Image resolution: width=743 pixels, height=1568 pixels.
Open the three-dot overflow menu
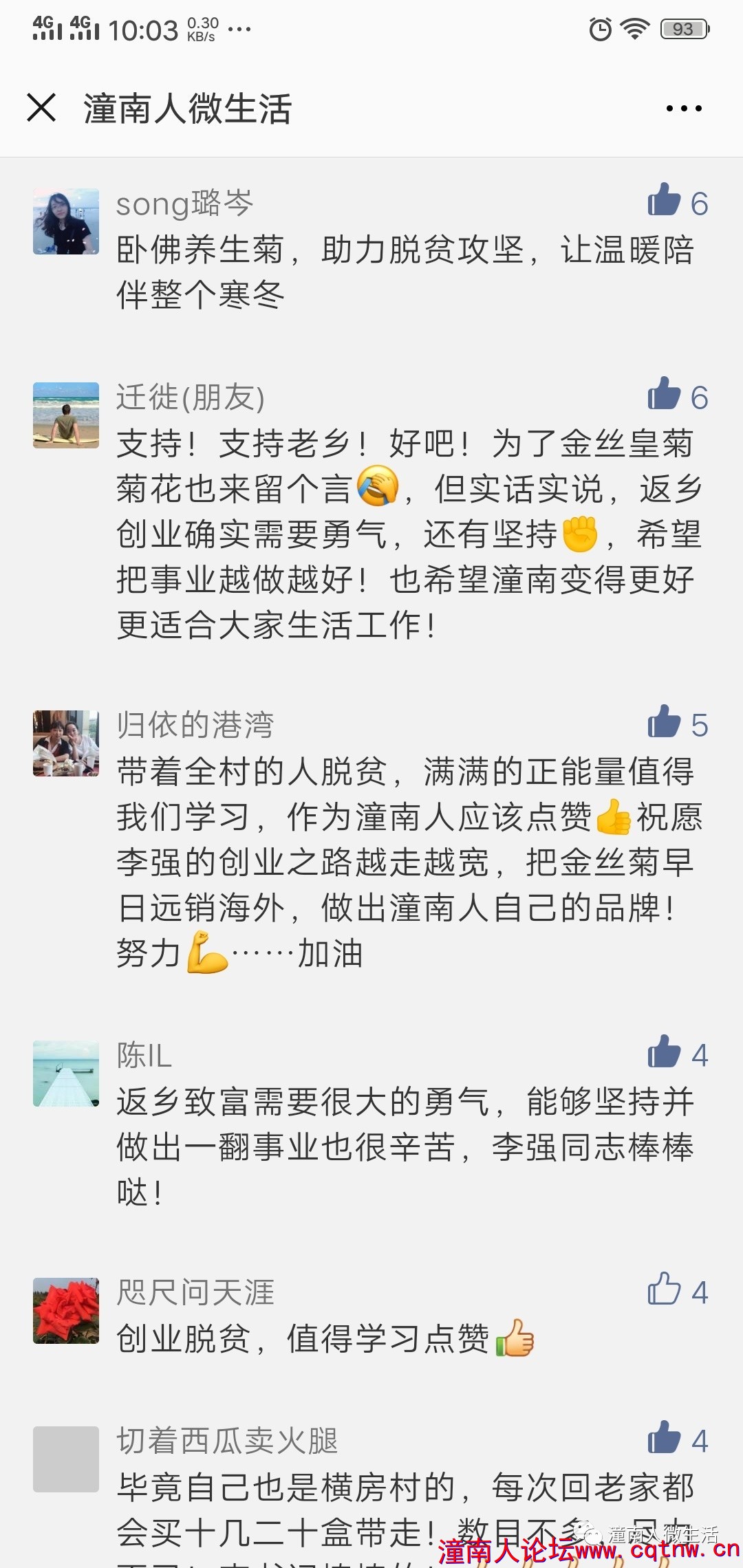pos(684,109)
